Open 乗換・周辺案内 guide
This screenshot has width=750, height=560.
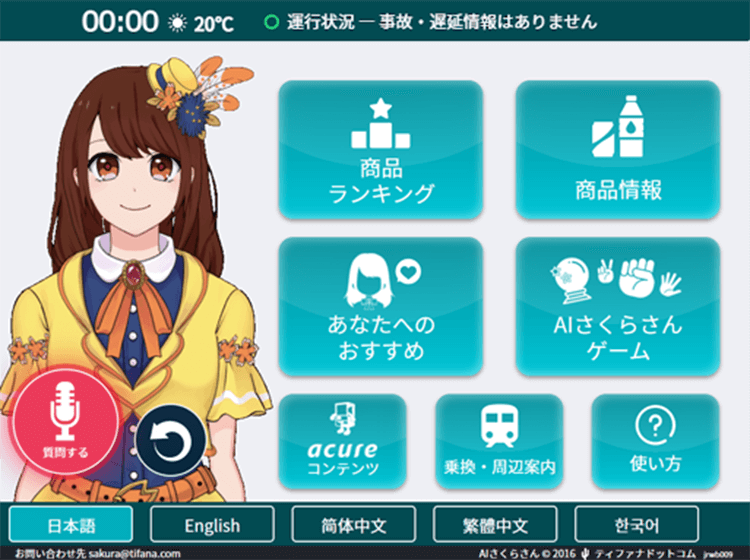pos(499,441)
